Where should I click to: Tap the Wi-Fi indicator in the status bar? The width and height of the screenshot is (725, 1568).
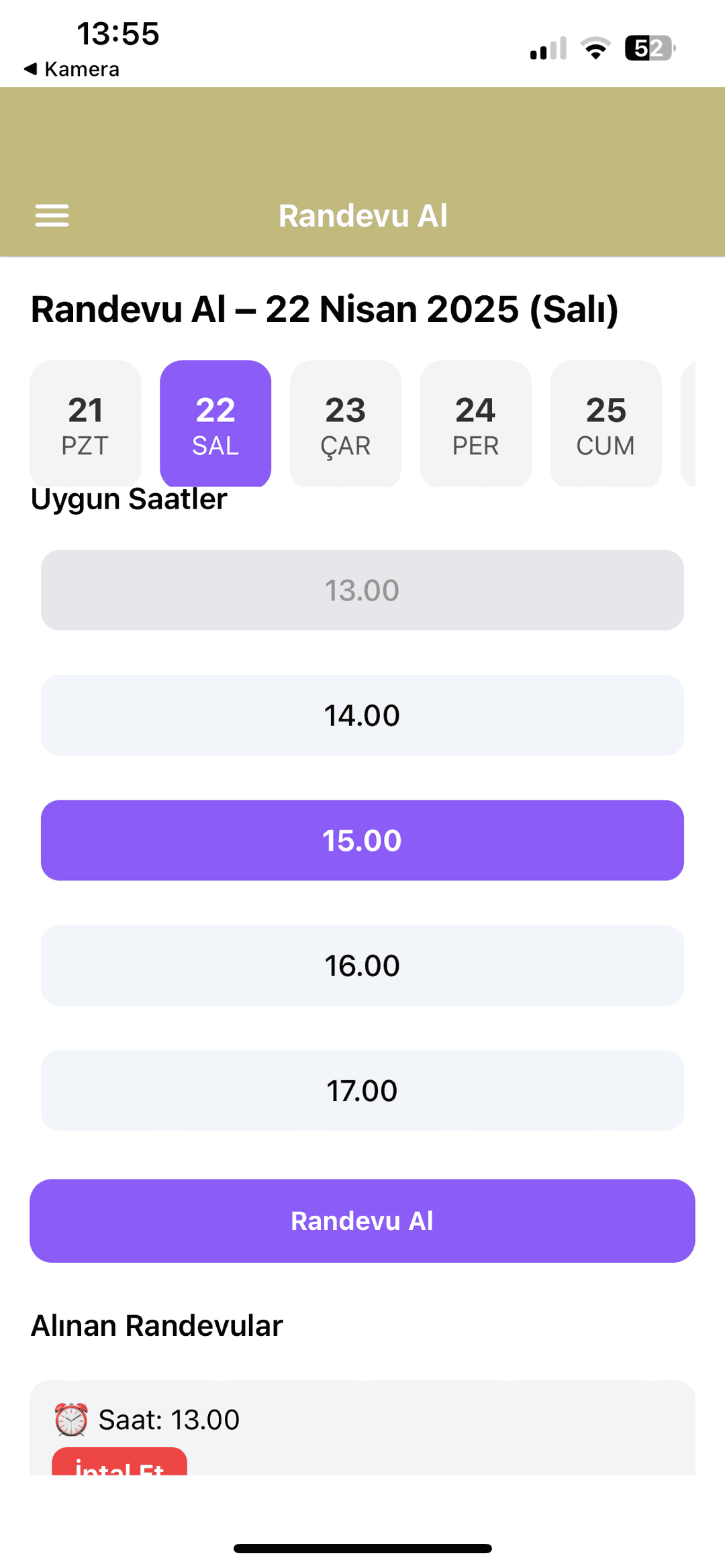593,47
